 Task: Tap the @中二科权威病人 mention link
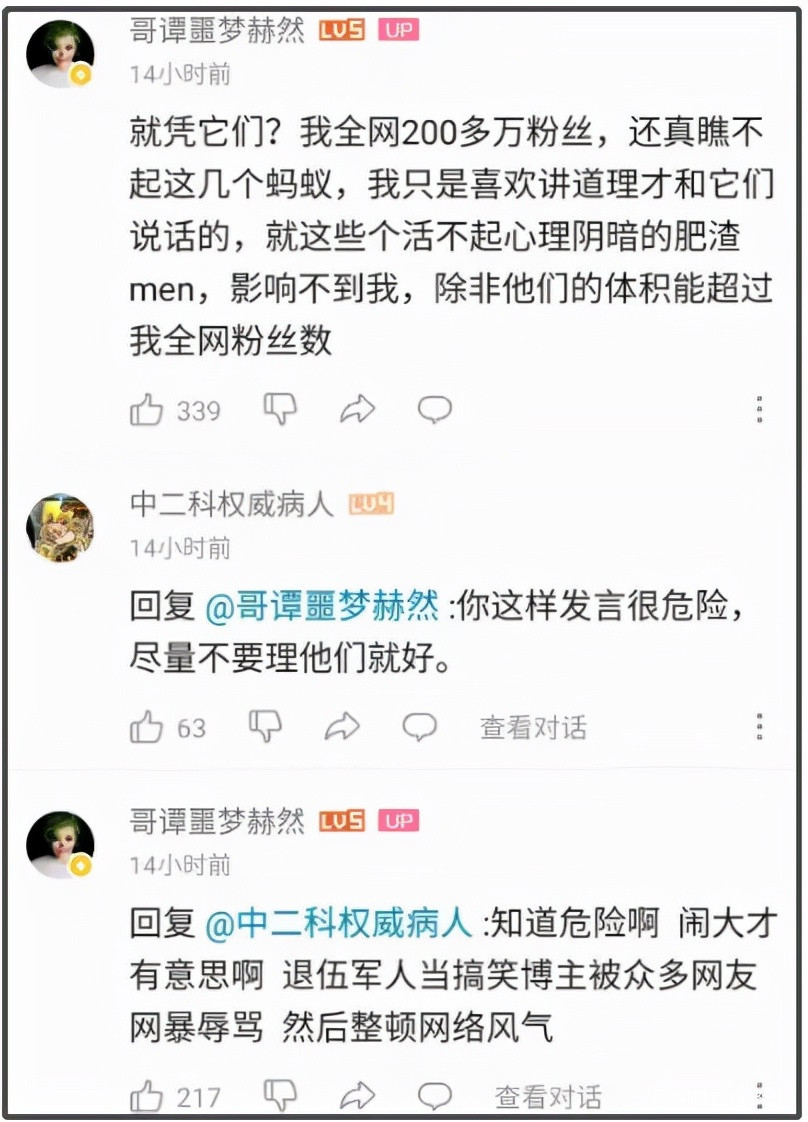click(x=338, y=924)
